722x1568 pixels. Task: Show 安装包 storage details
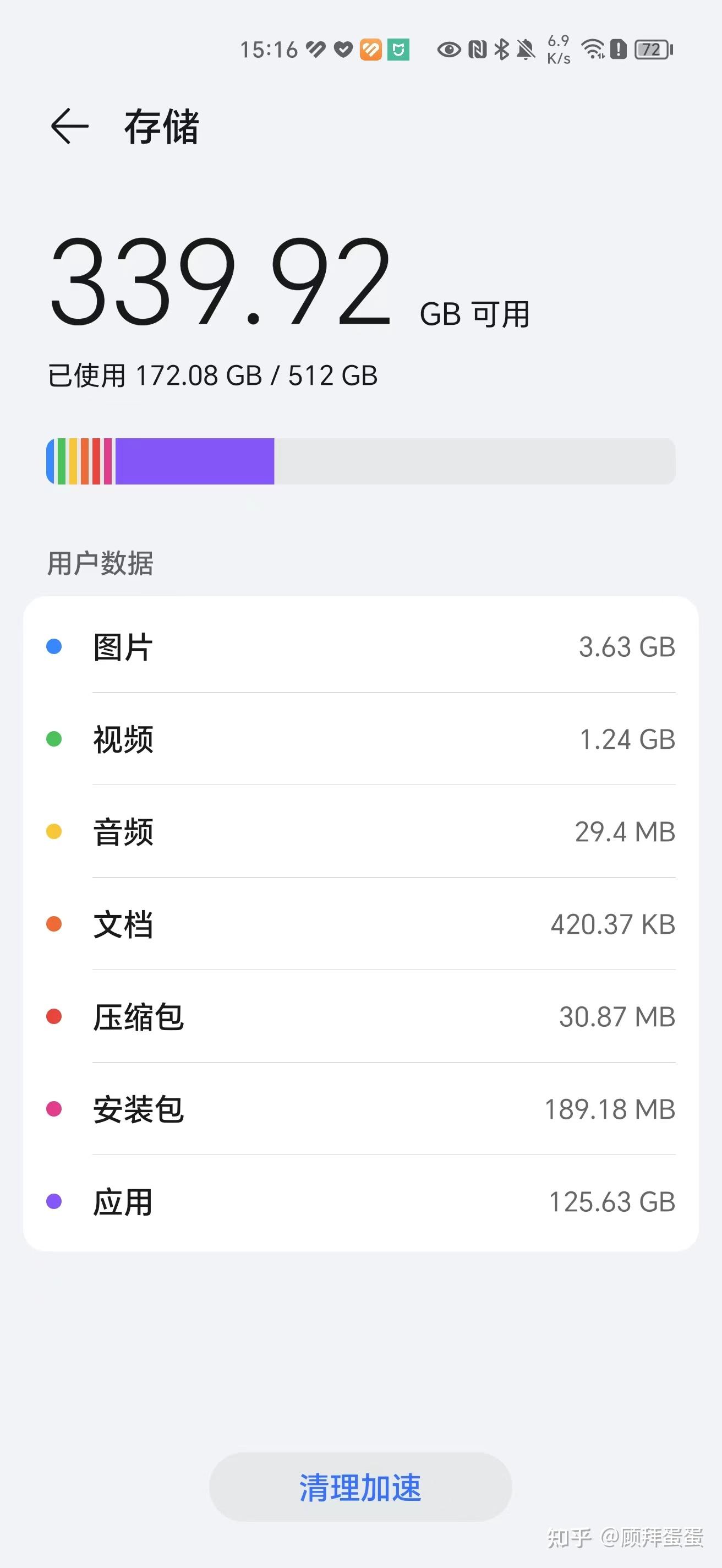(x=360, y=1109)
